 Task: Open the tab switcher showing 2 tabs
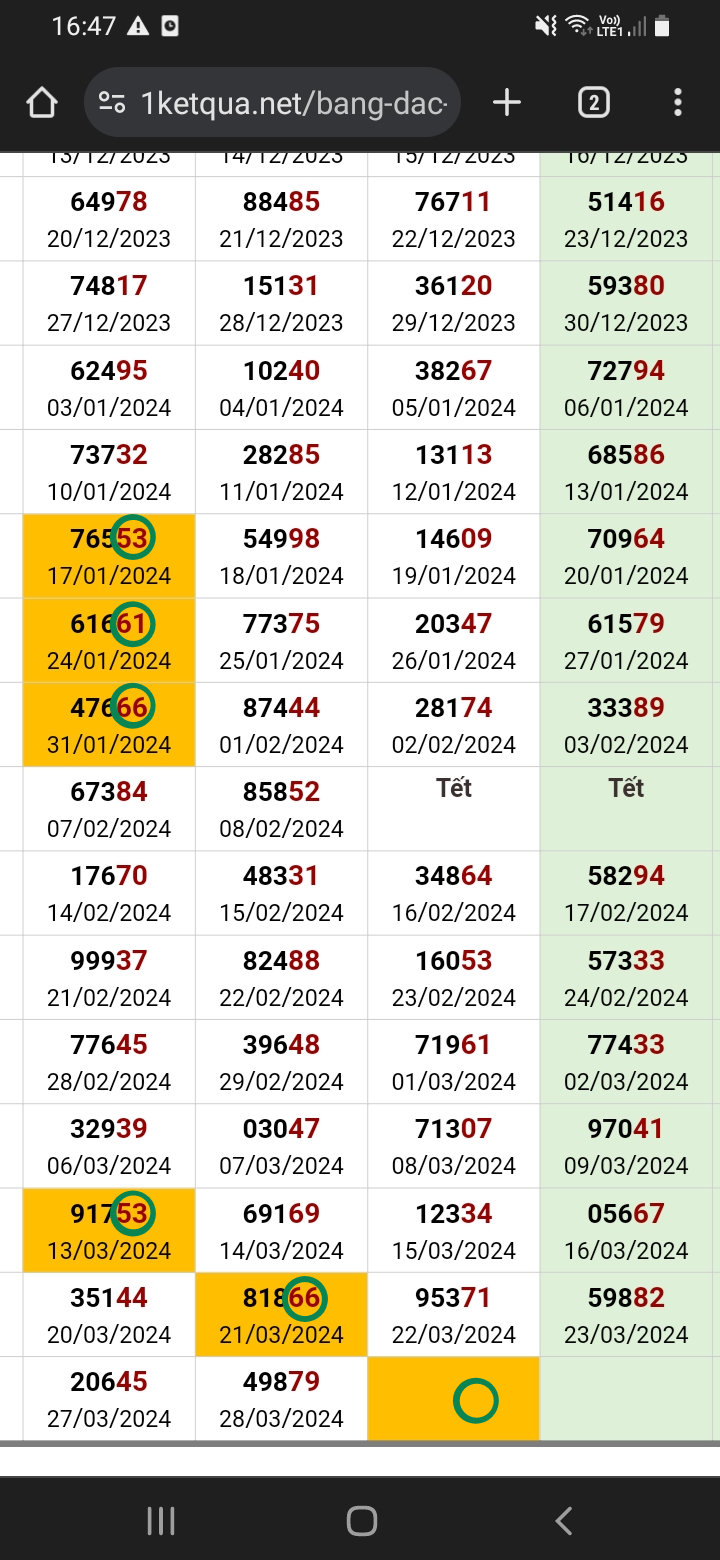click(593, 102)
